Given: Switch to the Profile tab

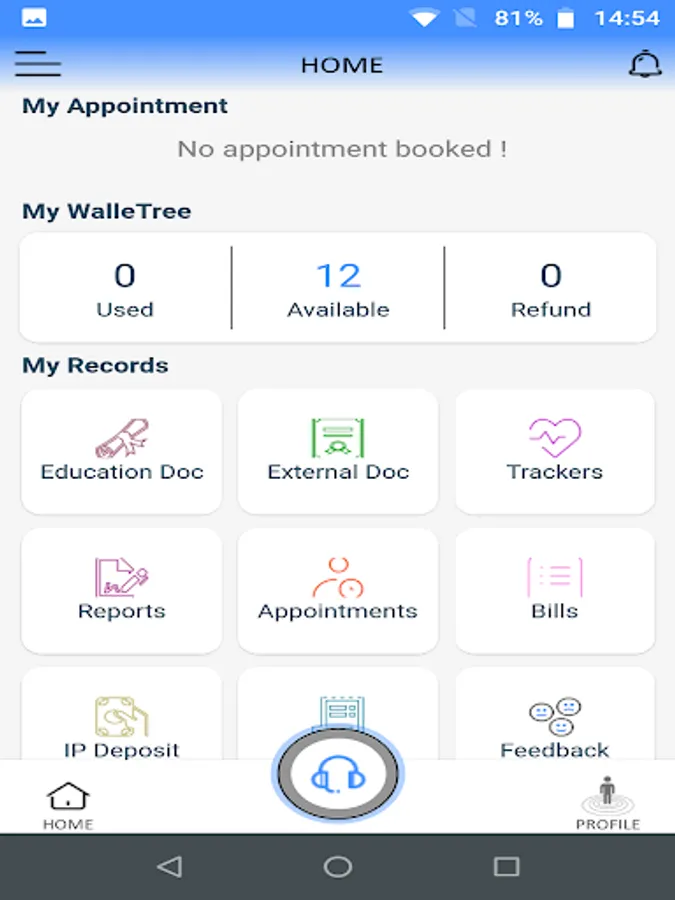Looking at the screenshot, I should coord(608,802).
